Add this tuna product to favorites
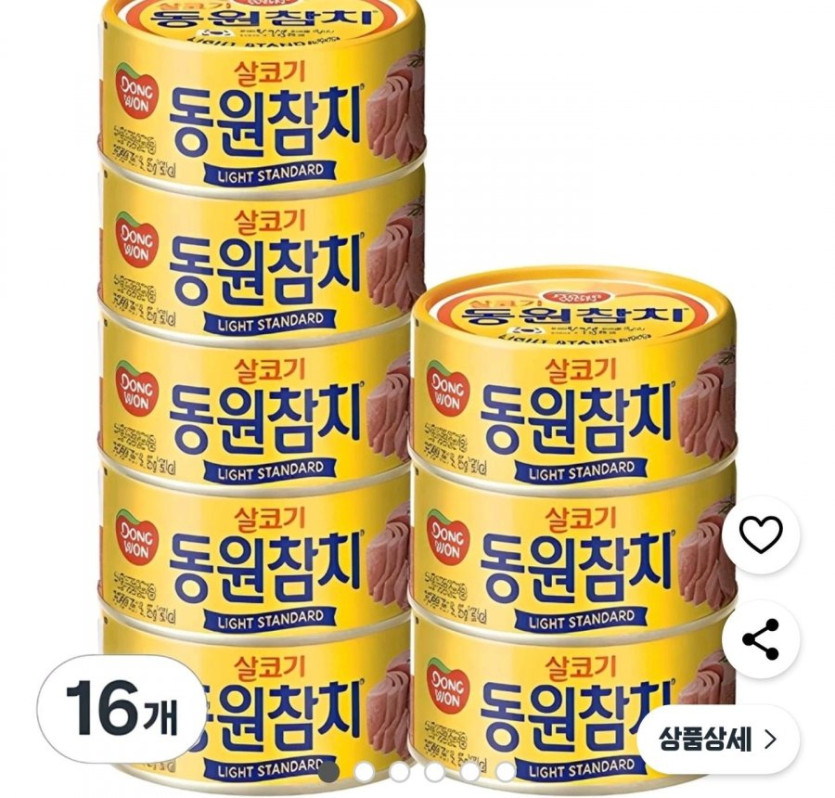 point(760,538)
